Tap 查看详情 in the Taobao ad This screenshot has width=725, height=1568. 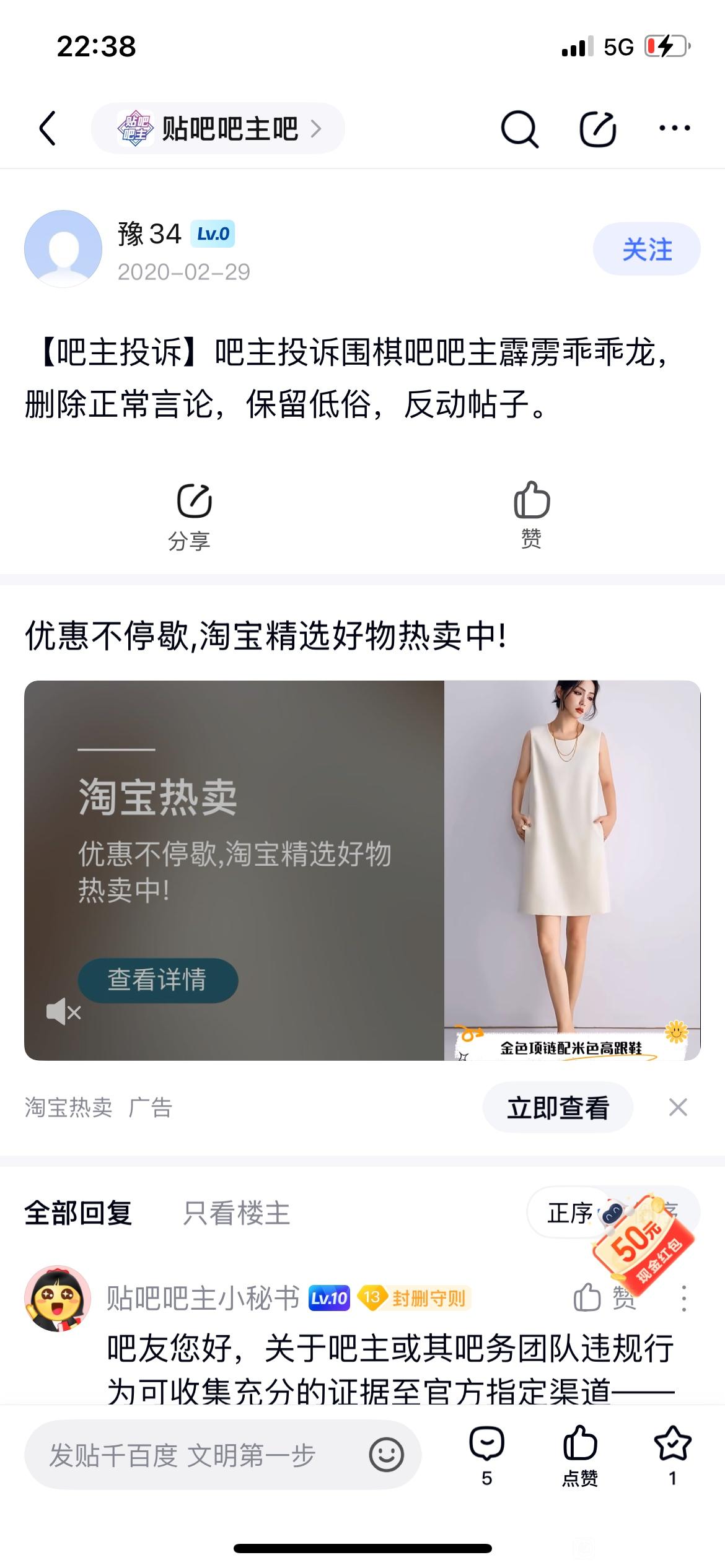coord(157,980)
